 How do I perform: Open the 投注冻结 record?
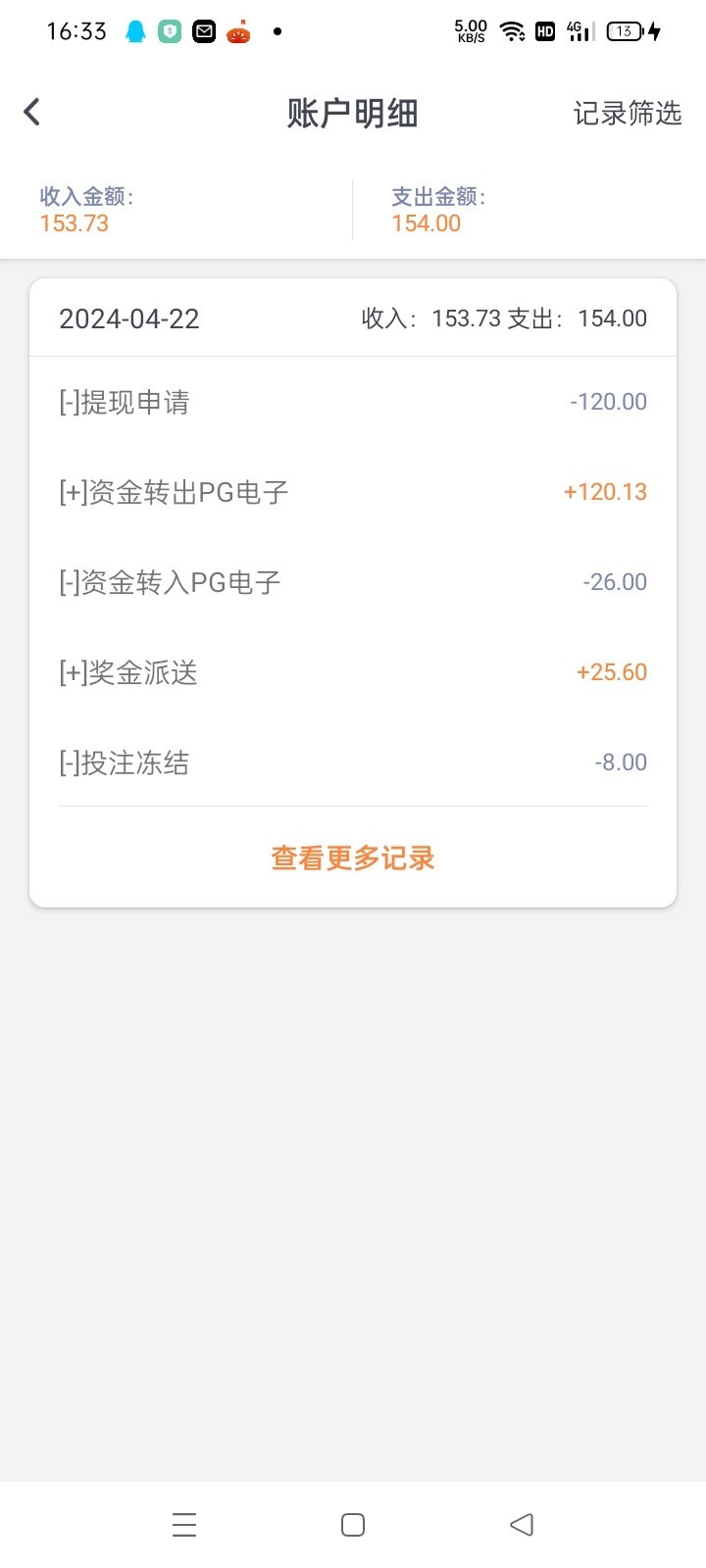[353, 762]
